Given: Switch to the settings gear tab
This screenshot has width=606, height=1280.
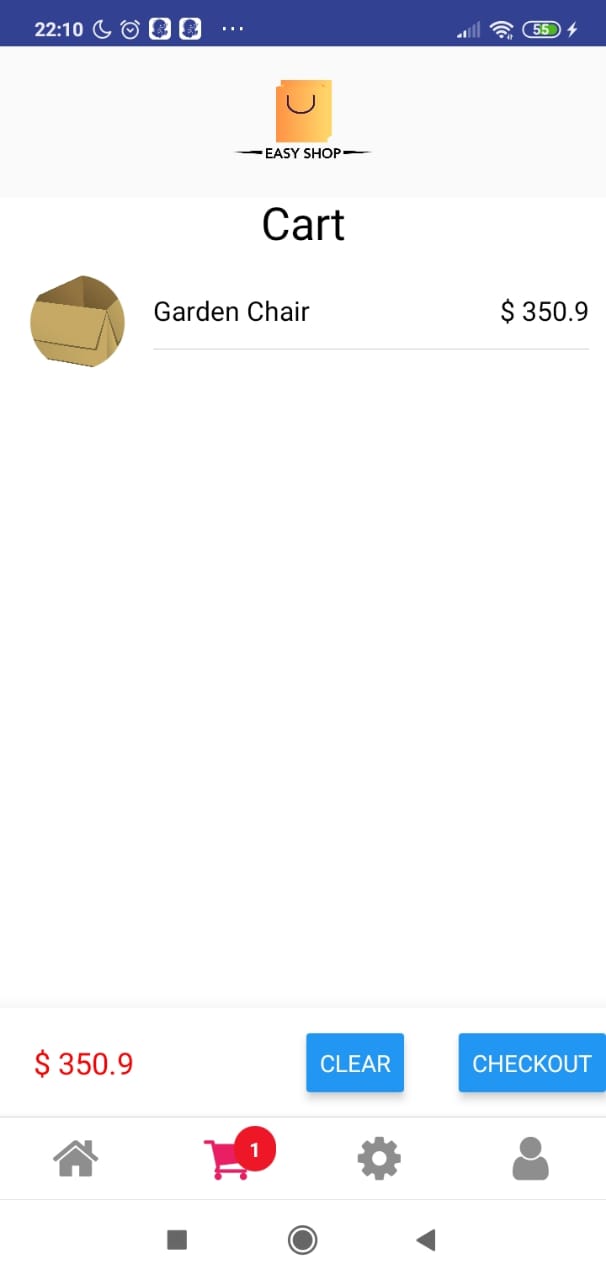Looking at the screenshot, I should (x=379, y=1159).
